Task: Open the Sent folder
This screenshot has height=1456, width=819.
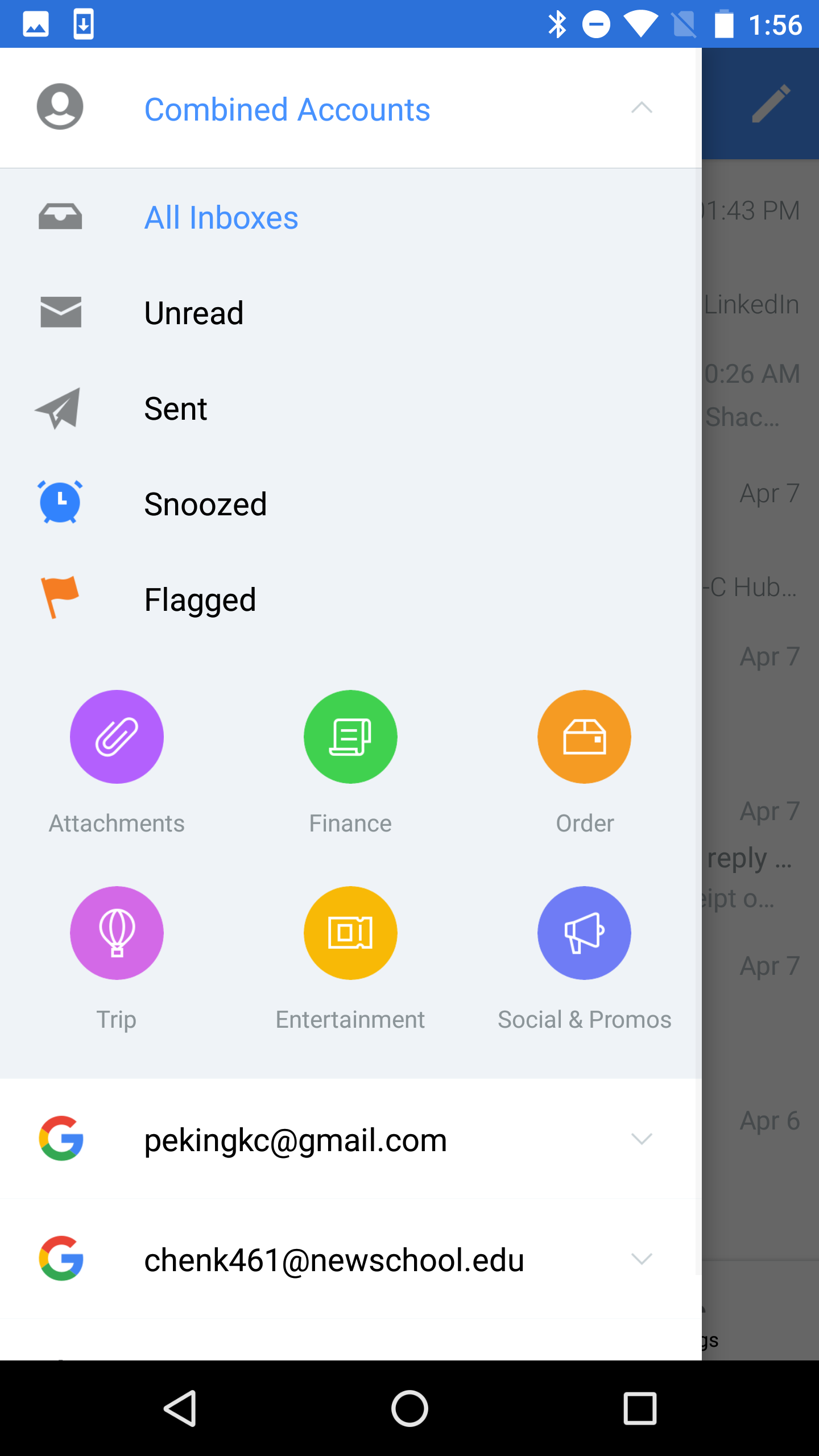Action: pyautogui.click(x=351, y=408)
